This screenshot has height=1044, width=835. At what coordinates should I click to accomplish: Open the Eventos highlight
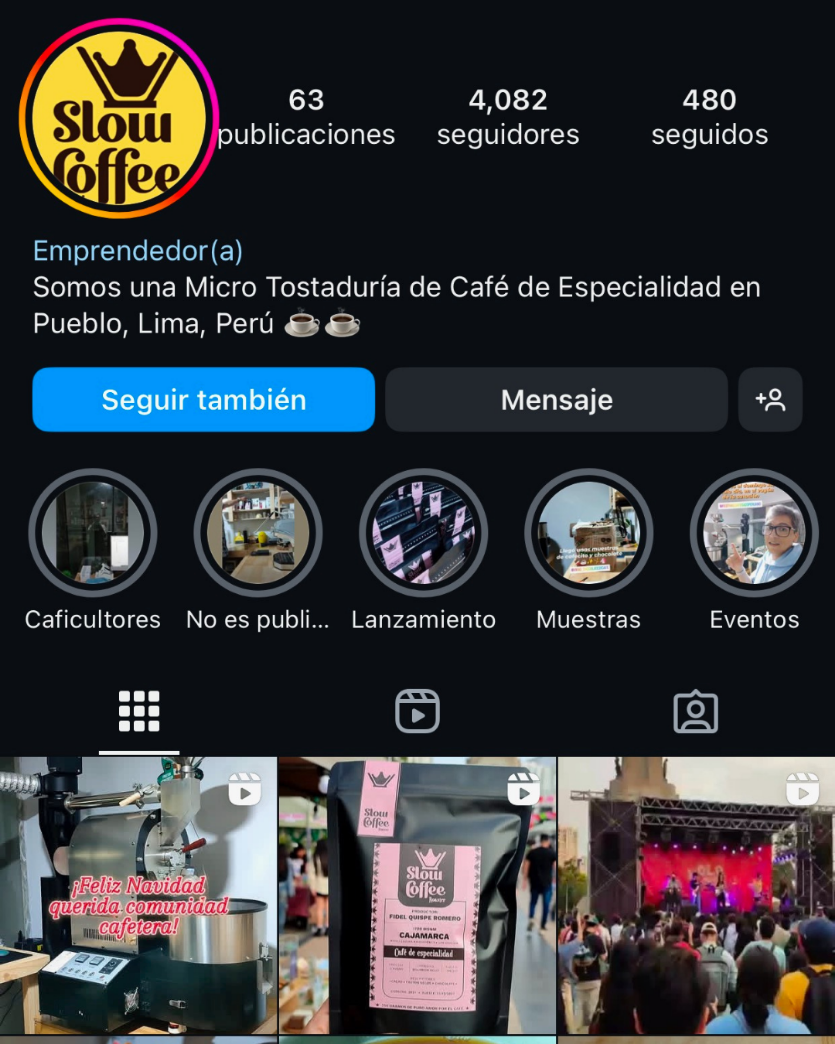pyautogui.click(x=754, y=533)
